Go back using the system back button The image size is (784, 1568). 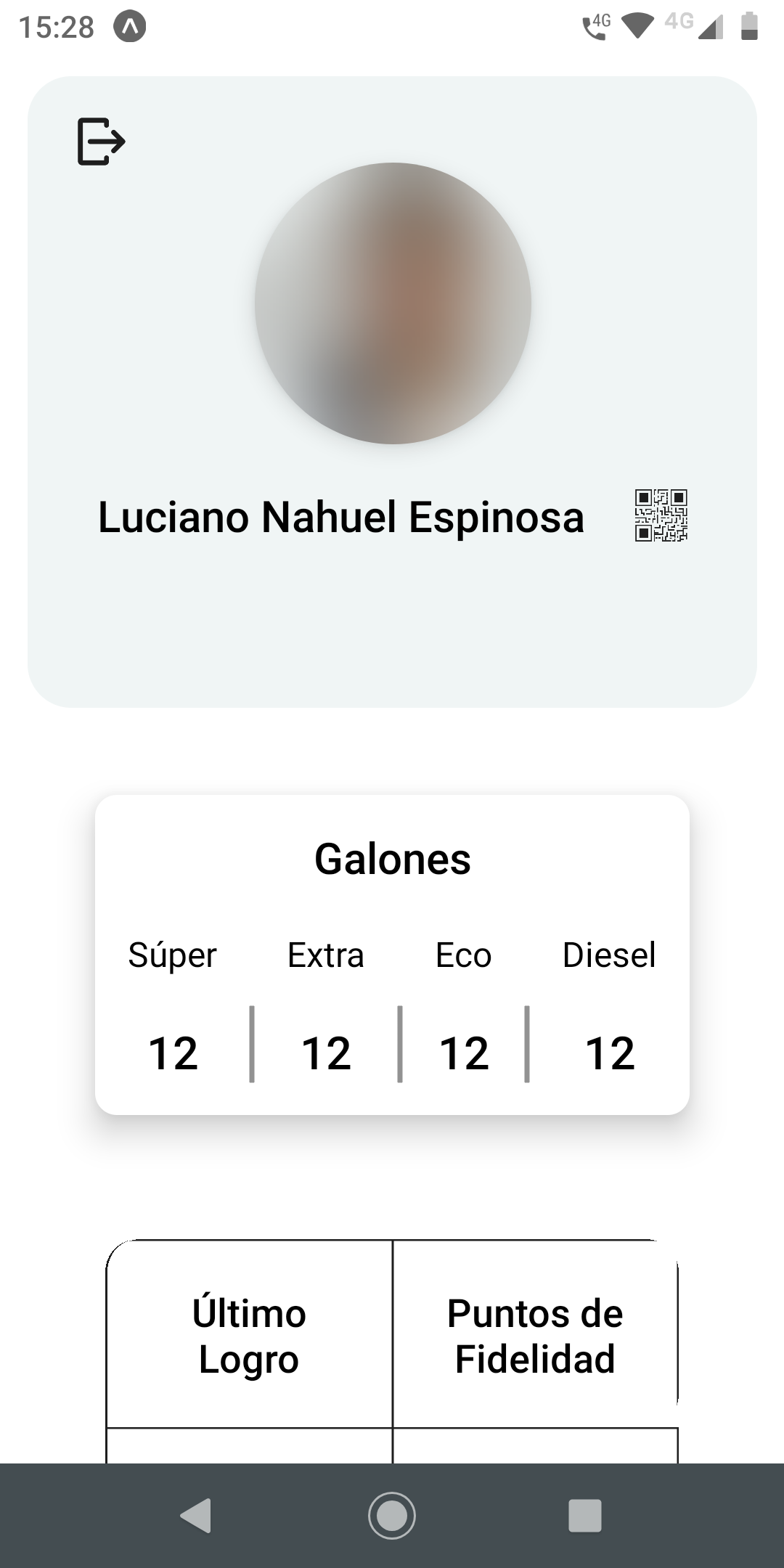[196, 1515]
